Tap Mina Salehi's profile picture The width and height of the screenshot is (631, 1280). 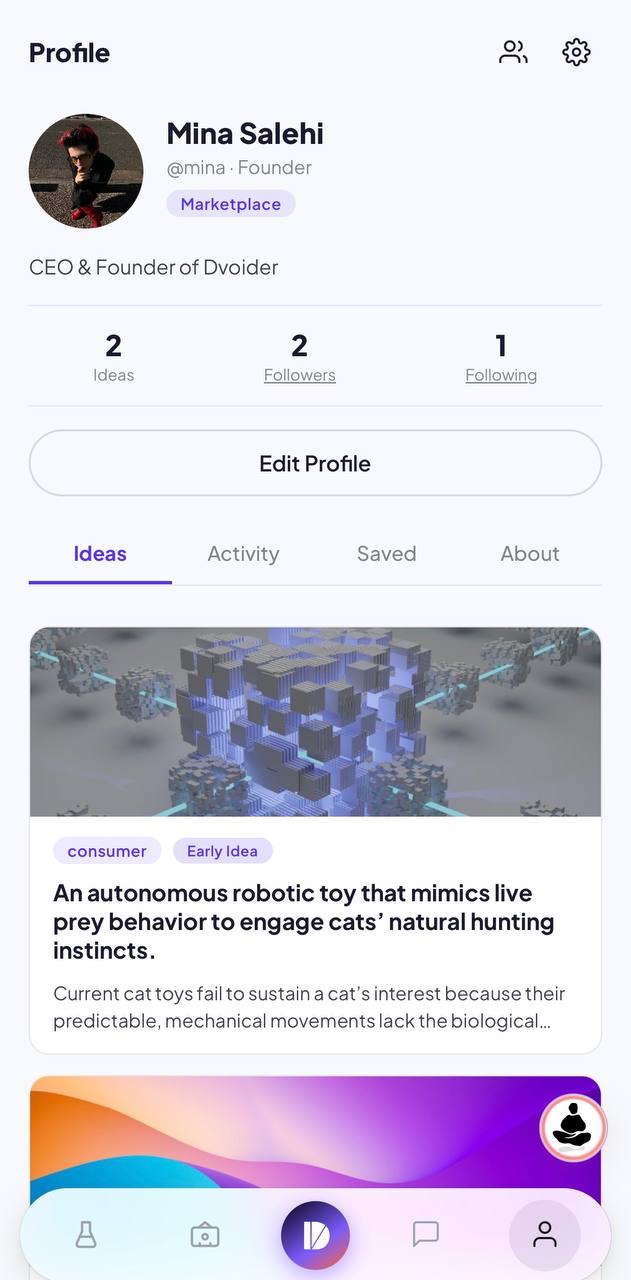(x=86, y=171)
